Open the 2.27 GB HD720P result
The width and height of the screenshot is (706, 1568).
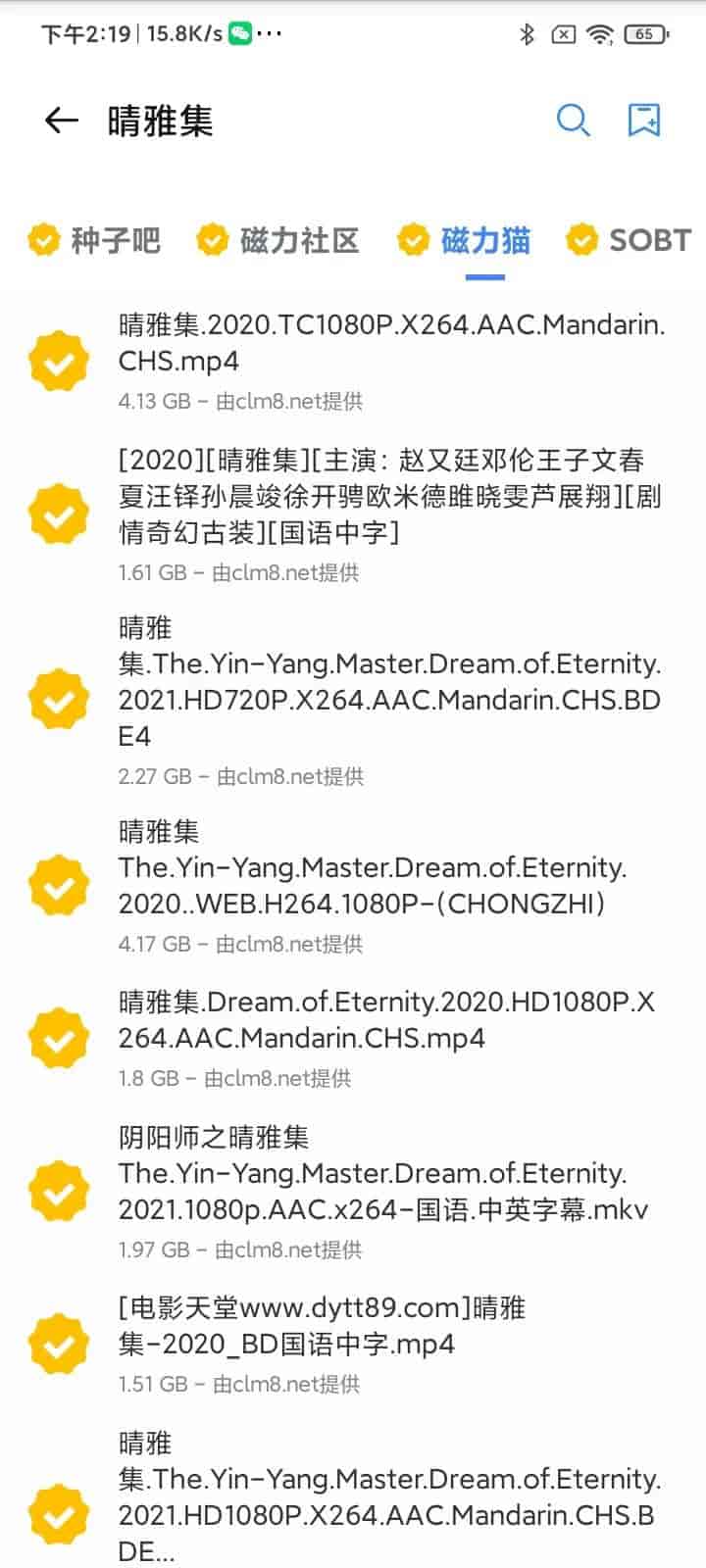pyautogui.click(x=353, y=700)
